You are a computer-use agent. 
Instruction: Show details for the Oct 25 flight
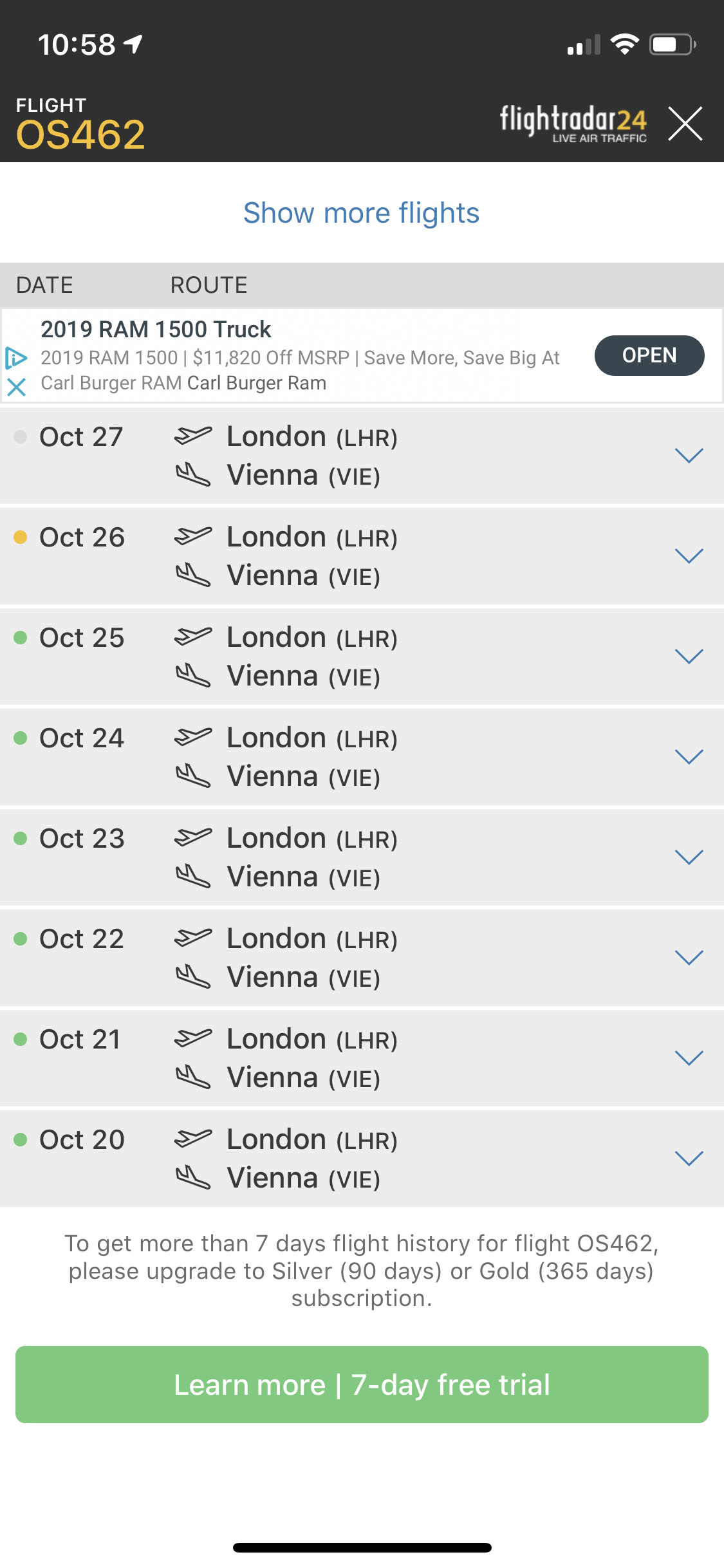(689, 657)
